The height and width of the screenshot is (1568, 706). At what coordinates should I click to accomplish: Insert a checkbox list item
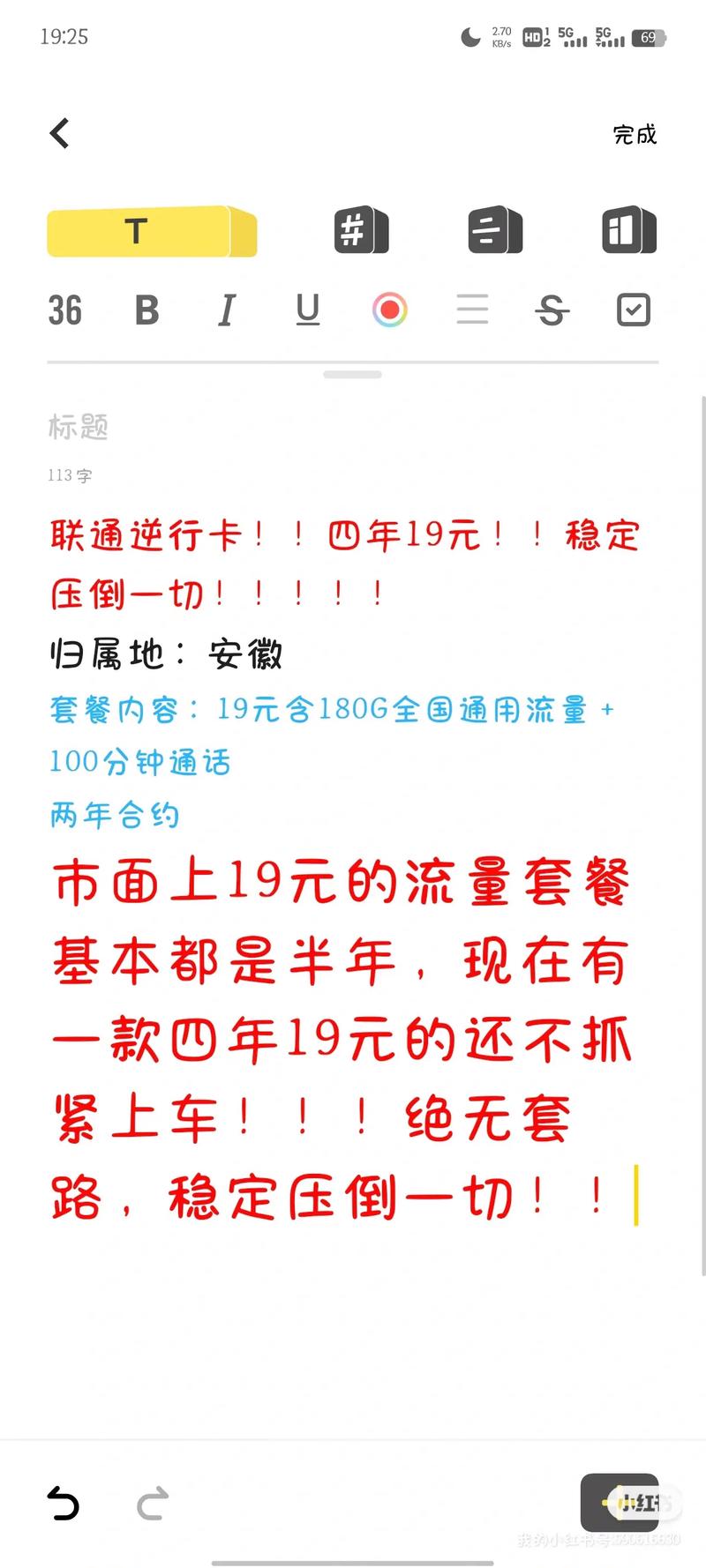coord(633,310)
